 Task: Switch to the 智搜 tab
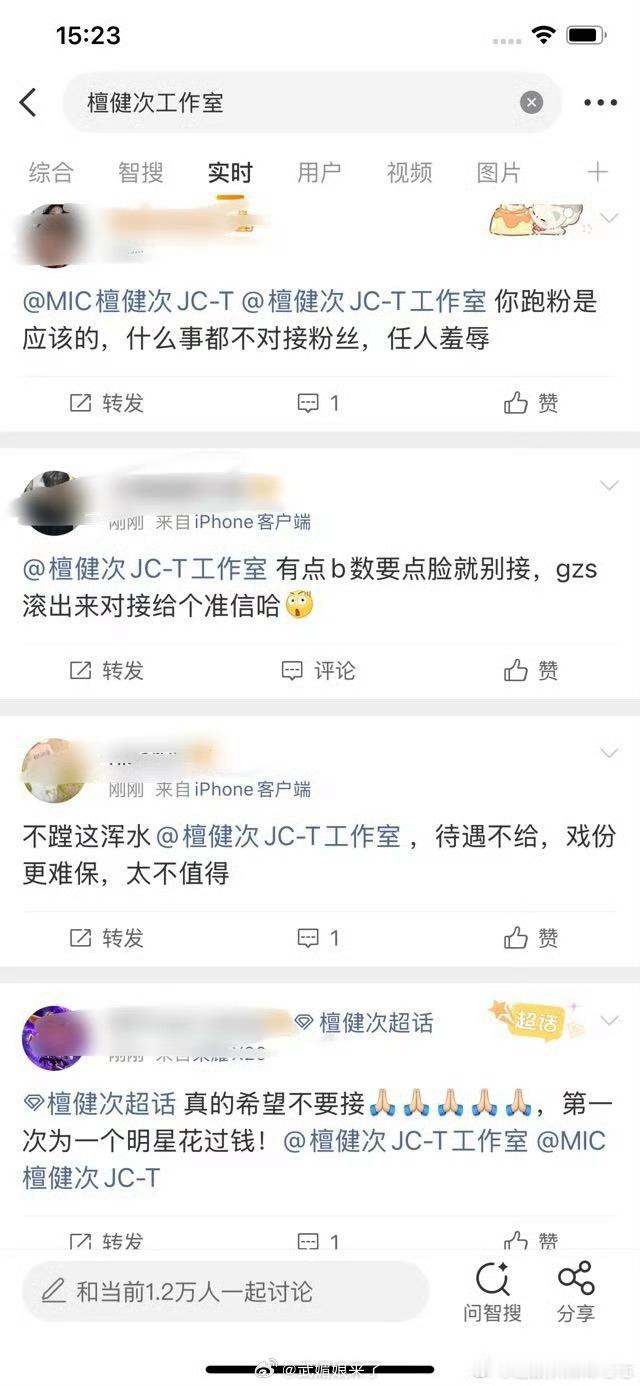point(141,172)
